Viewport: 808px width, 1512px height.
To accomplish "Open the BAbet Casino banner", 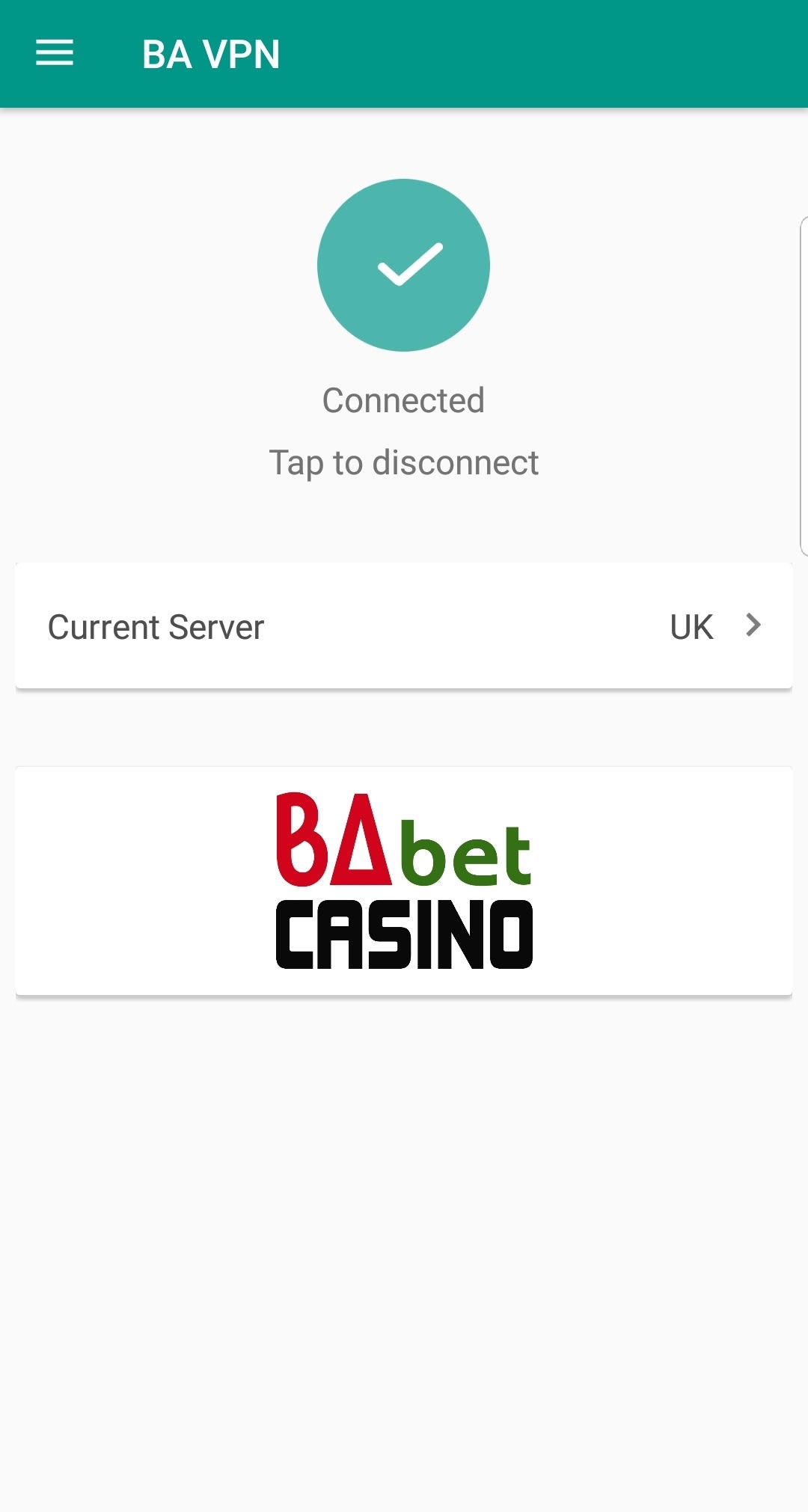I will (403, 881).
